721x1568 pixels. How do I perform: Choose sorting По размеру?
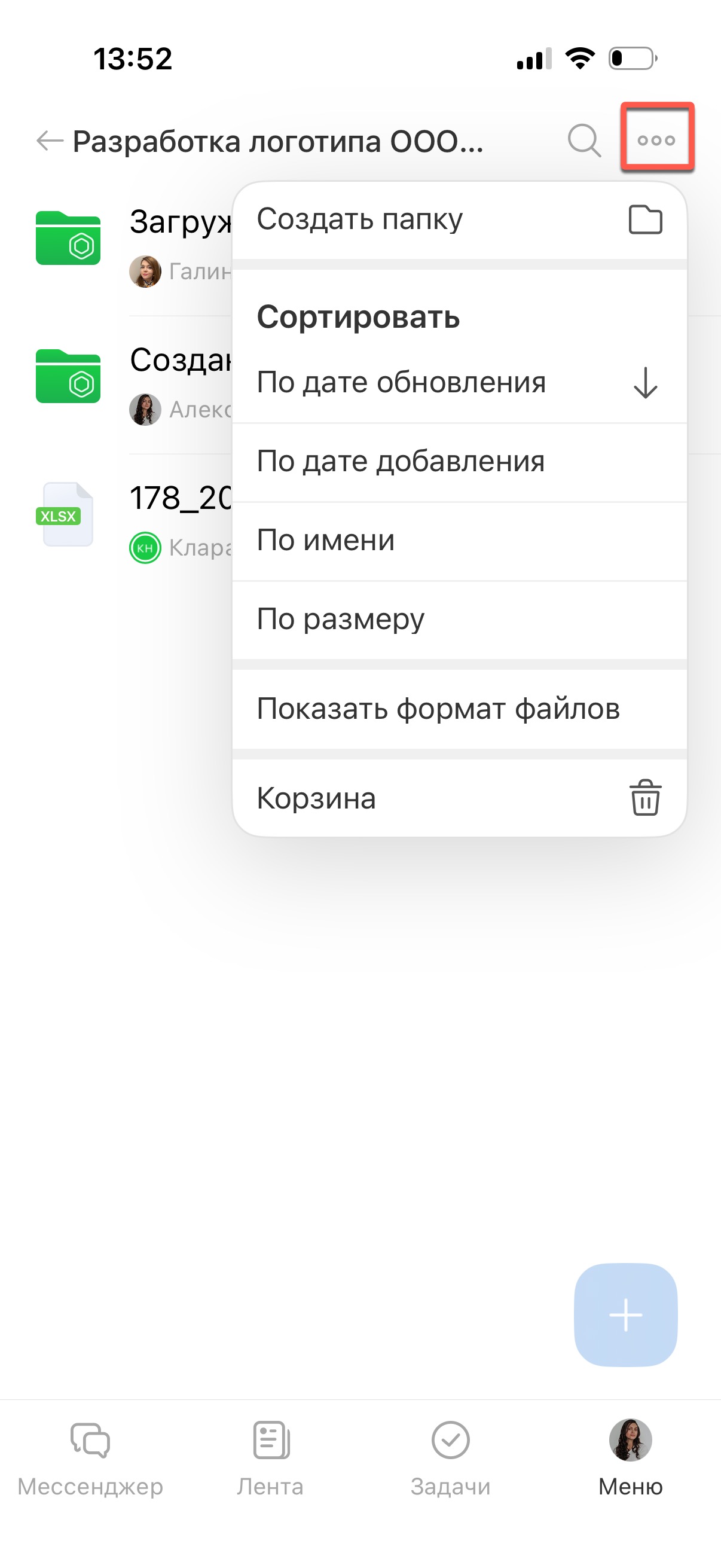(459, 620)
